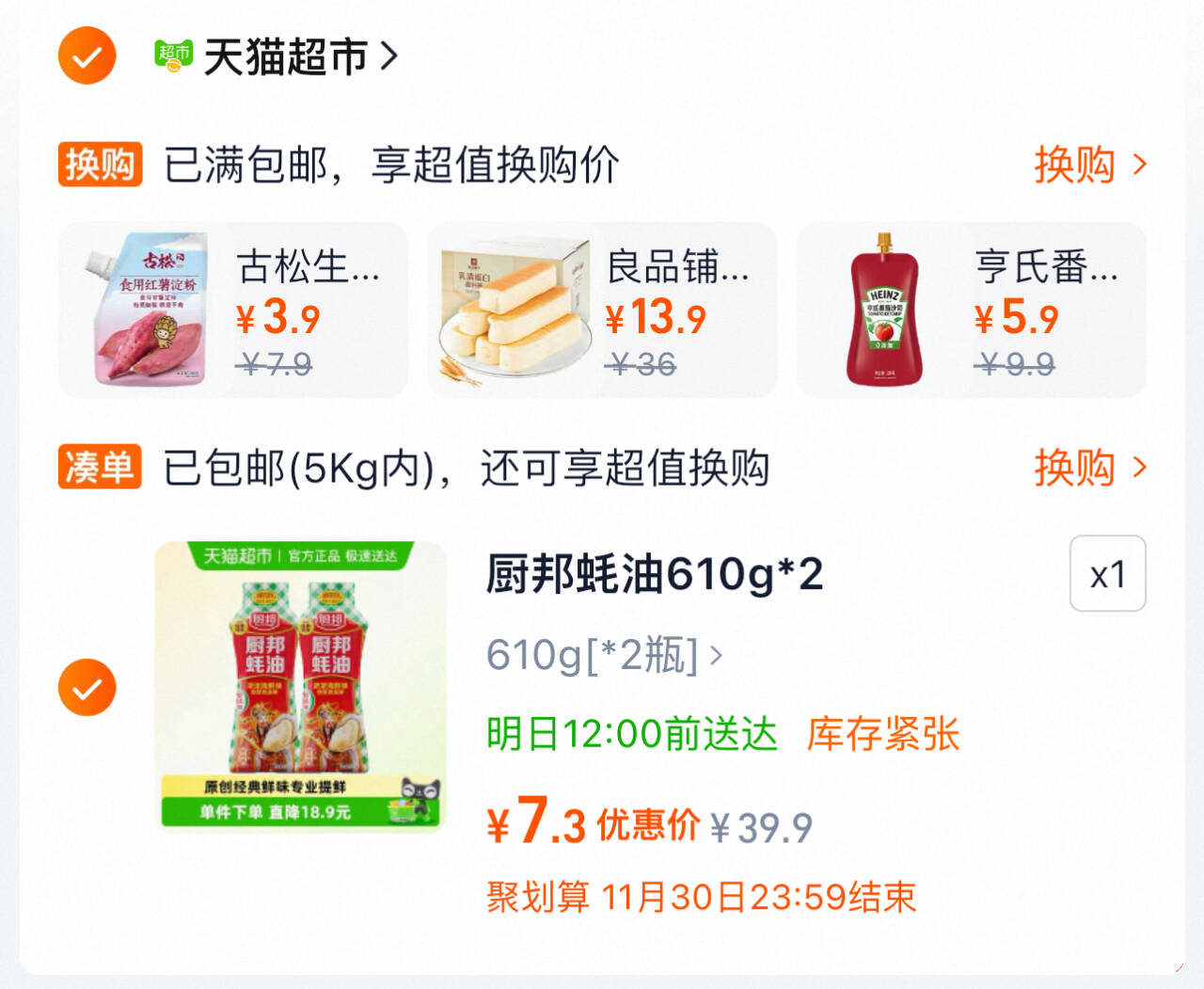Change the 610g[*2瓶] specification
Viewport: 1204px width, 989px height.
pyautogui.click(x=604, y=655)
